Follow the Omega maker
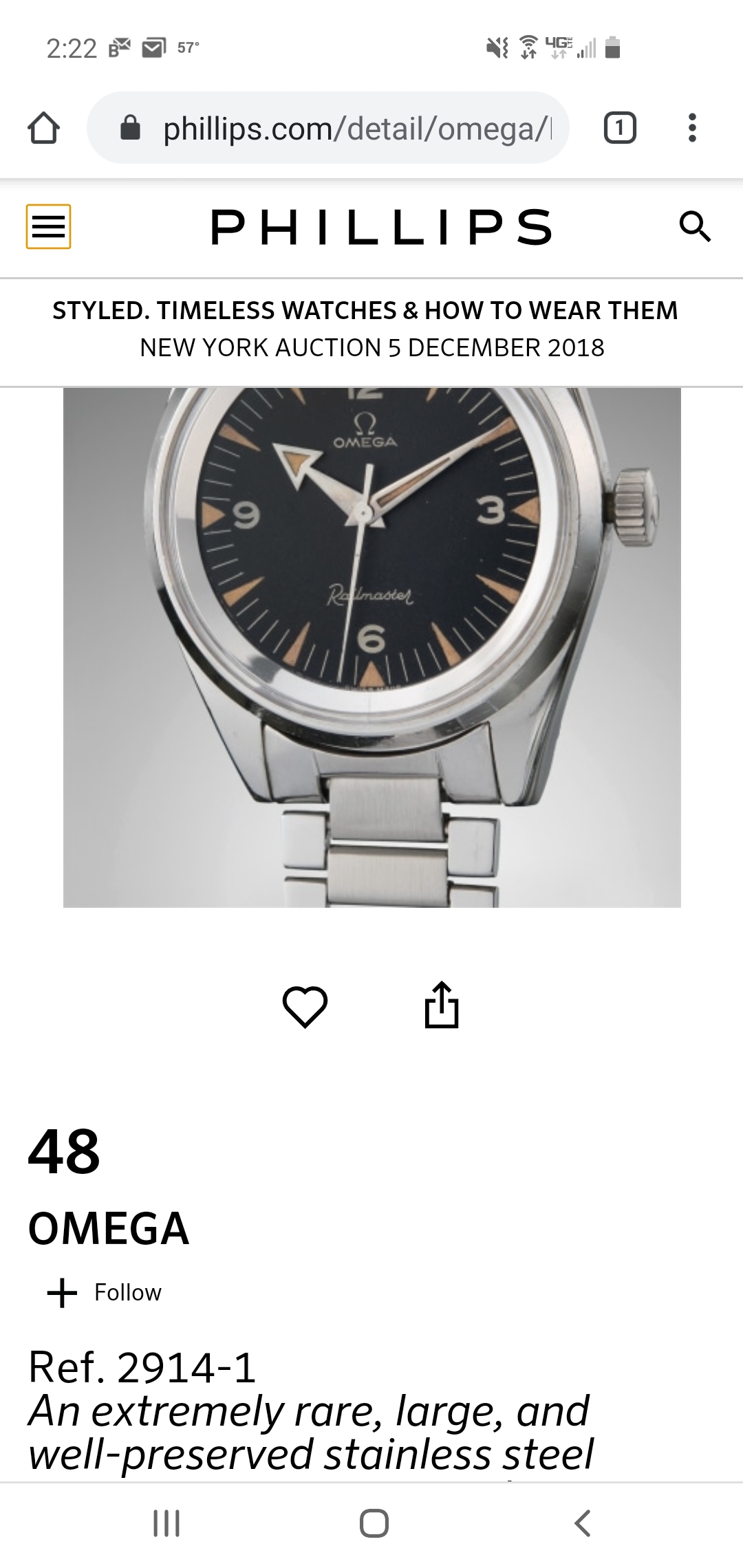The width and height of the screenshot is (743, 1568). coord(105,1292)
